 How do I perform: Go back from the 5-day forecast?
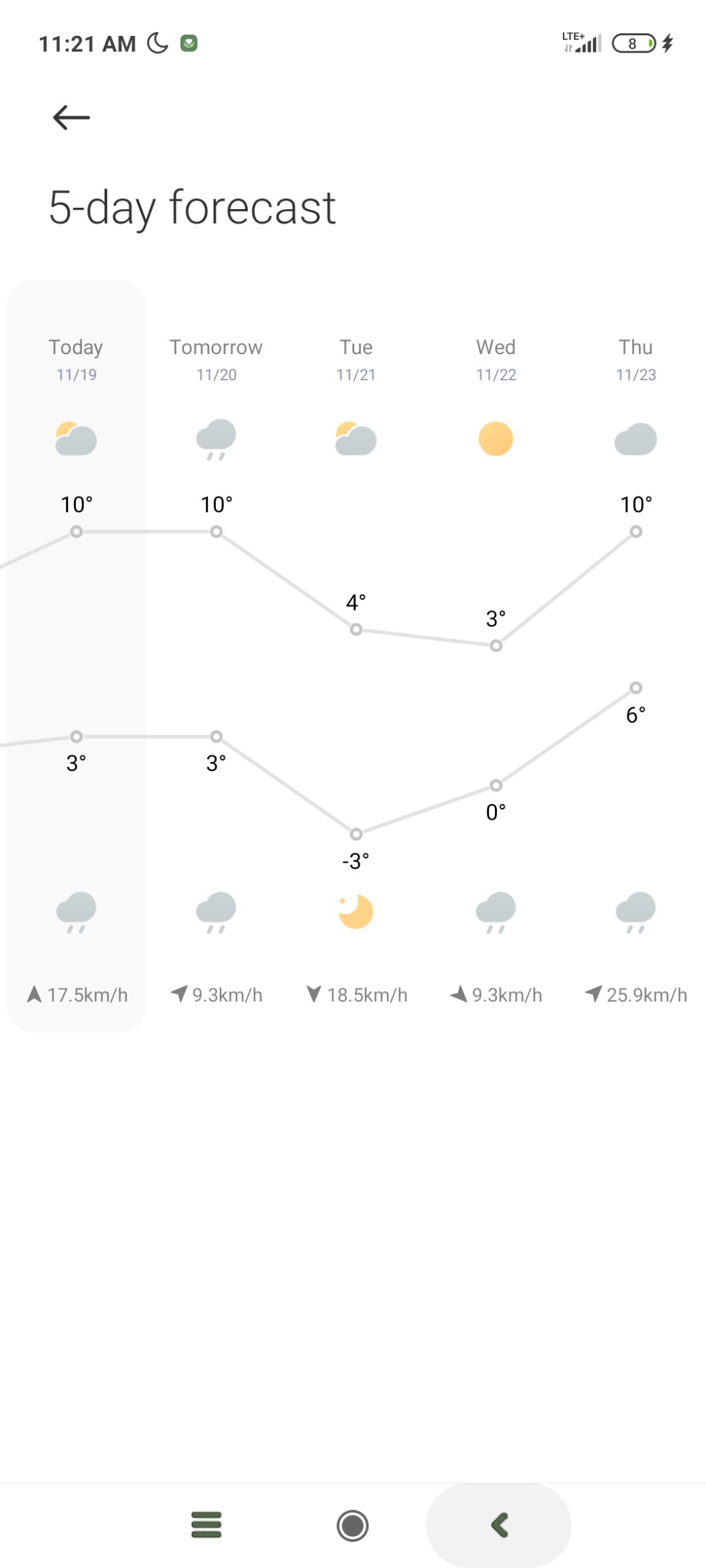point(71,118)
